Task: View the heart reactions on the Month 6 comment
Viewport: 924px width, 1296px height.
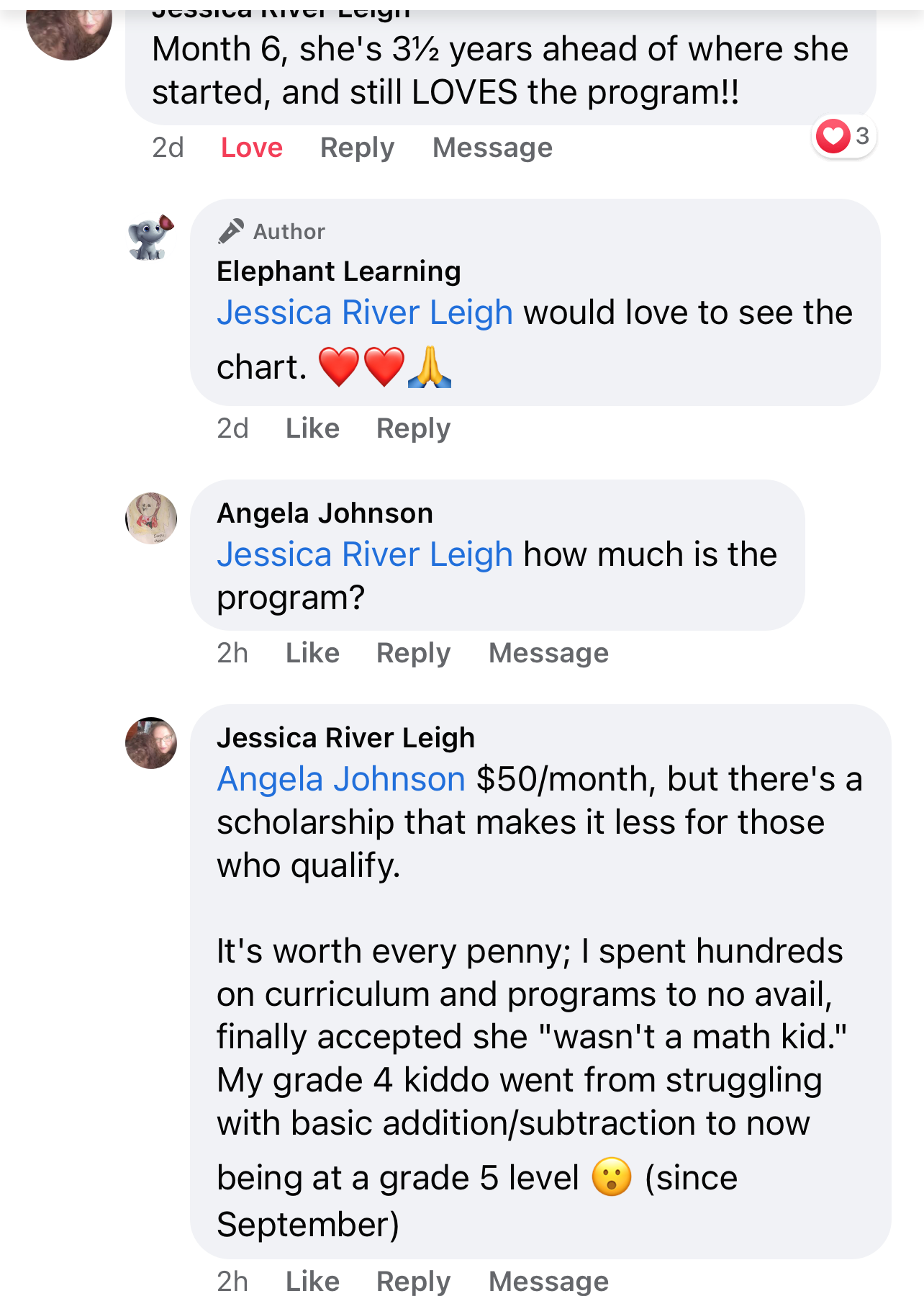Action: 843,136
